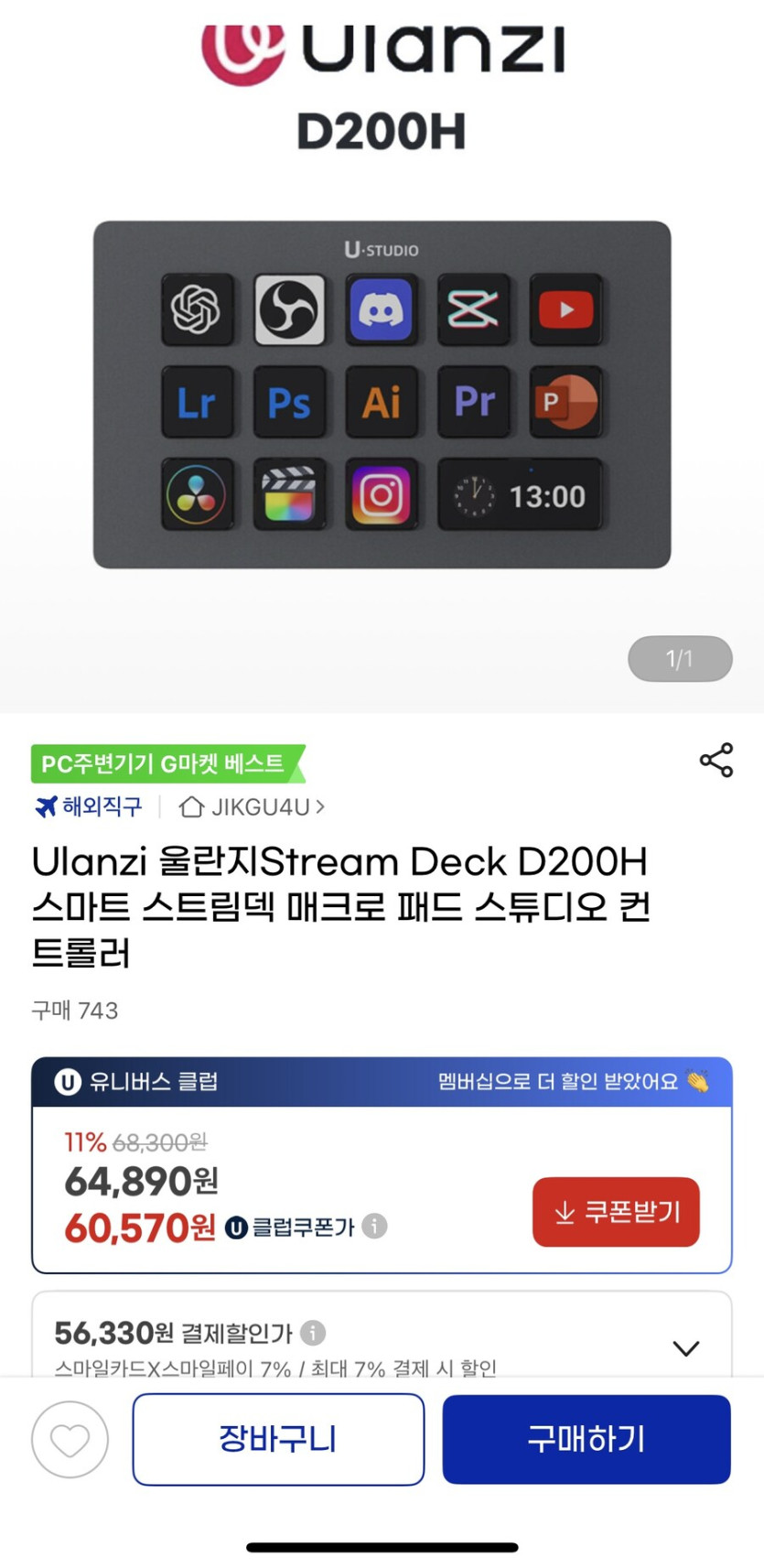The width and height of the screenshot is (764, 1568).
Task: Toggle the wishlist heart icon
Action: coord(70,1439)
